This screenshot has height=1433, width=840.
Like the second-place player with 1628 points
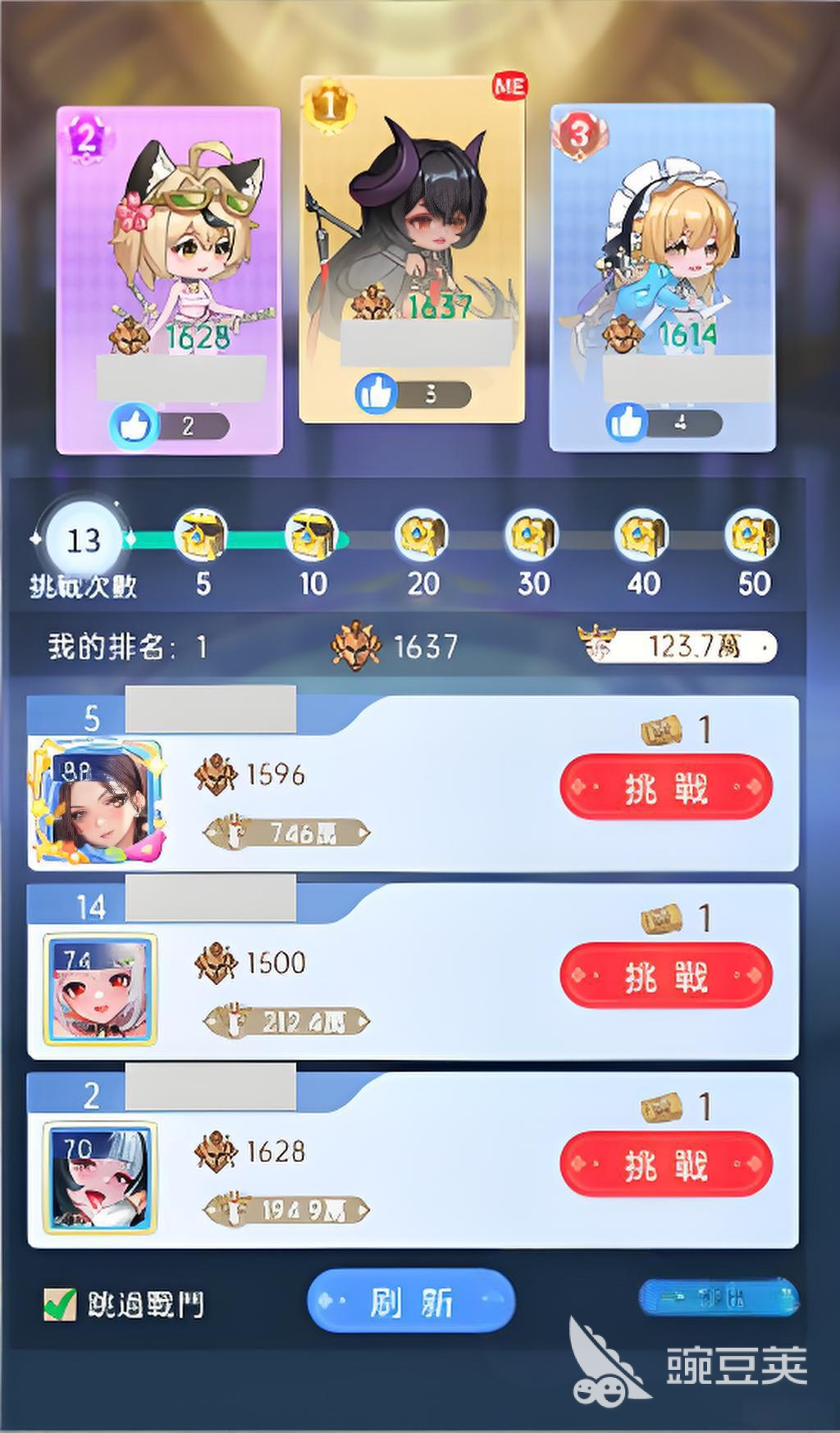[135, 426]
